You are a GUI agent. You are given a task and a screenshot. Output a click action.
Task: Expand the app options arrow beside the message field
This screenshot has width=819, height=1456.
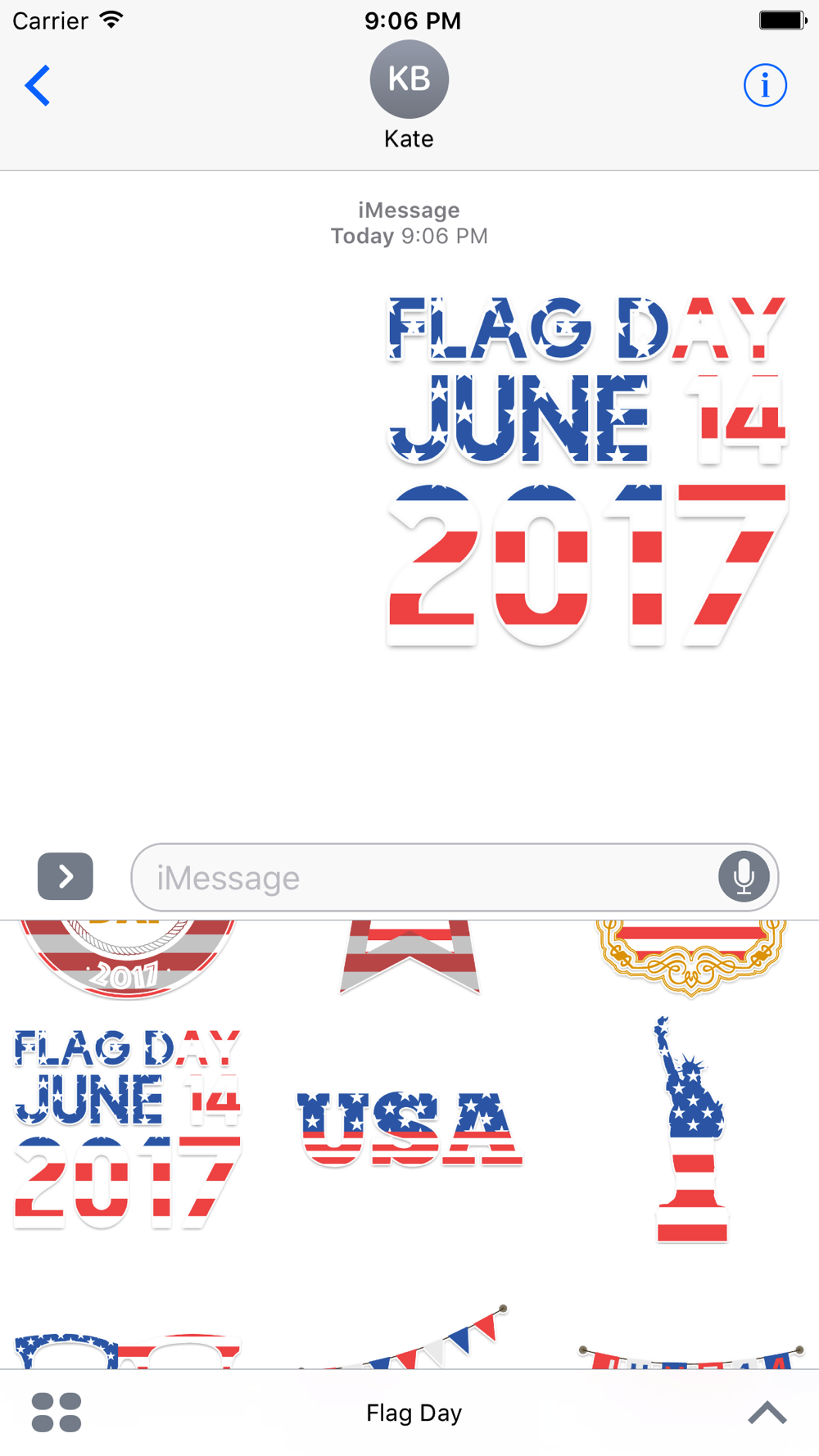point(66,876)
